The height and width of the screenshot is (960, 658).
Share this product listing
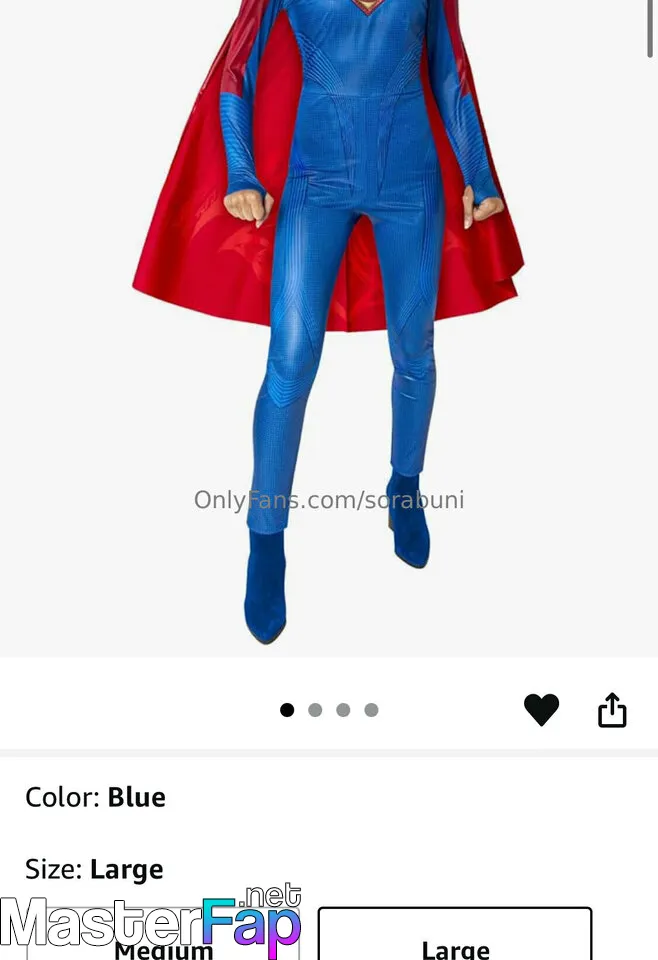tap(612, 710)
